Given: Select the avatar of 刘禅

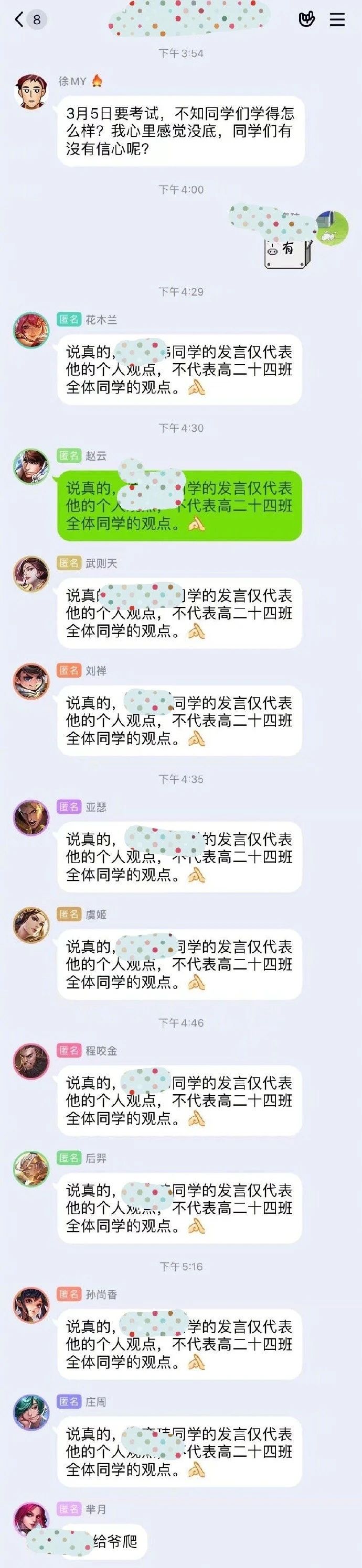Looking at the screenshot, I should coord(31,681).
